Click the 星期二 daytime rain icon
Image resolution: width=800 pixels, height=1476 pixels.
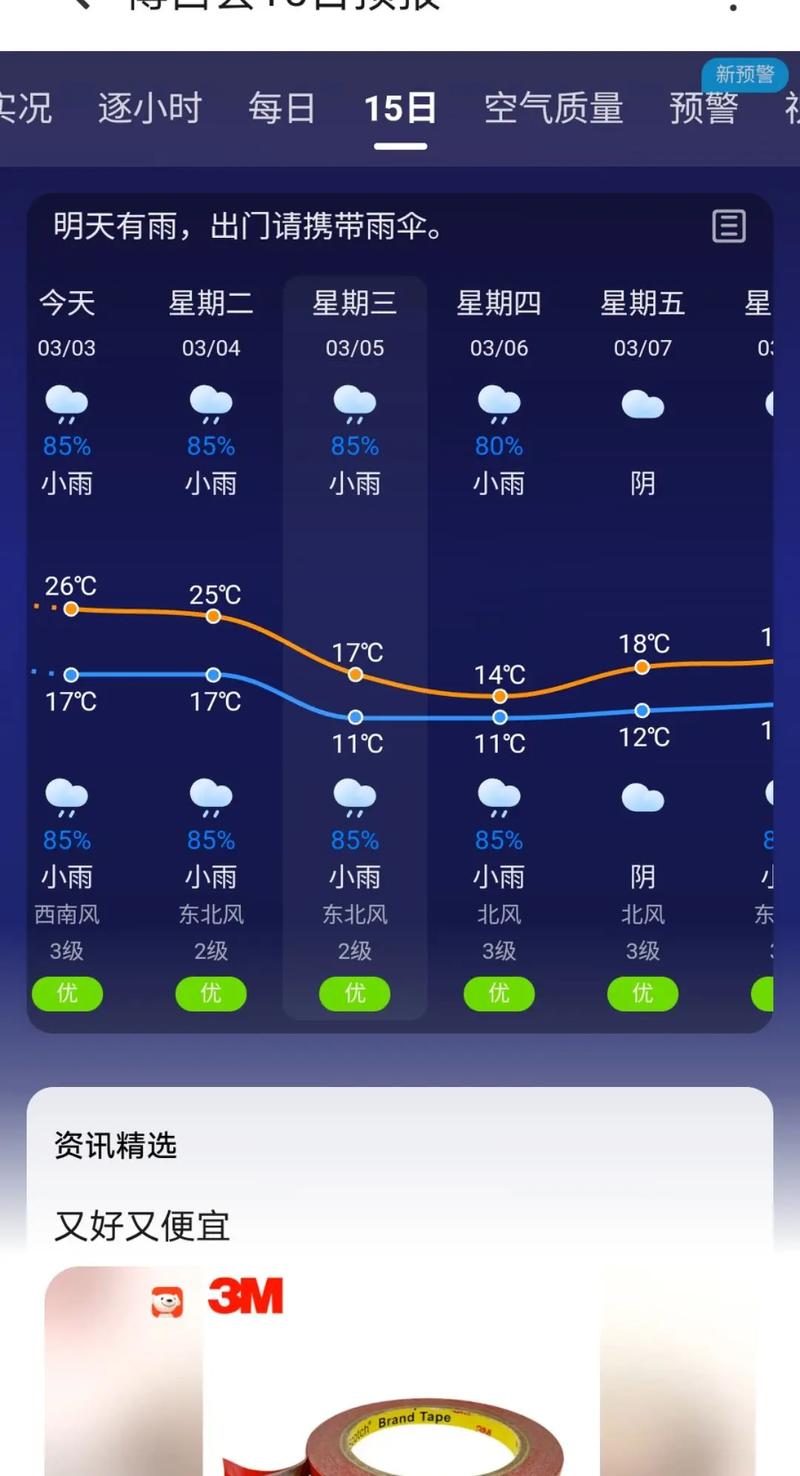(210, 402)
